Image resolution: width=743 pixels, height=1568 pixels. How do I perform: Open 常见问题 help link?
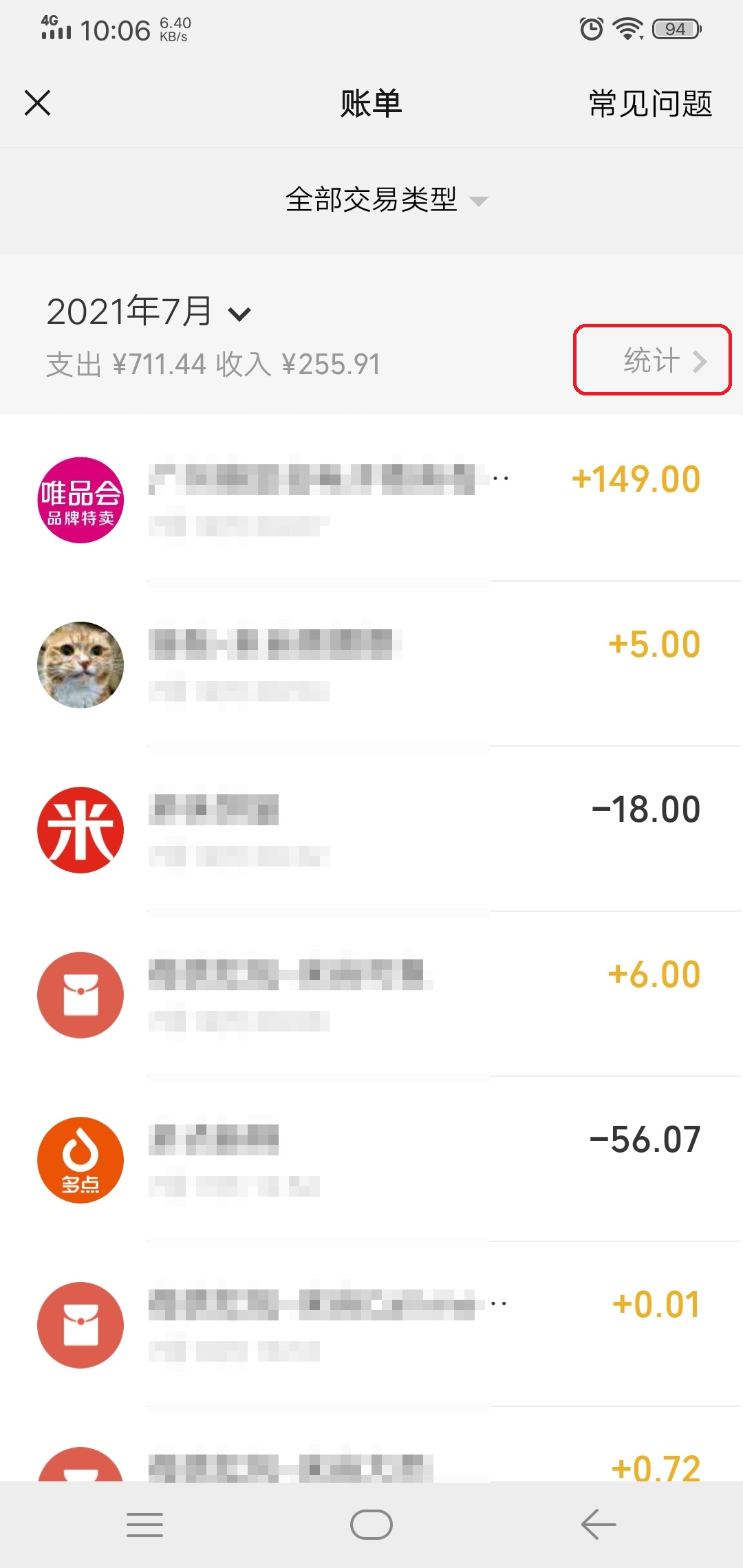point(650,104)
